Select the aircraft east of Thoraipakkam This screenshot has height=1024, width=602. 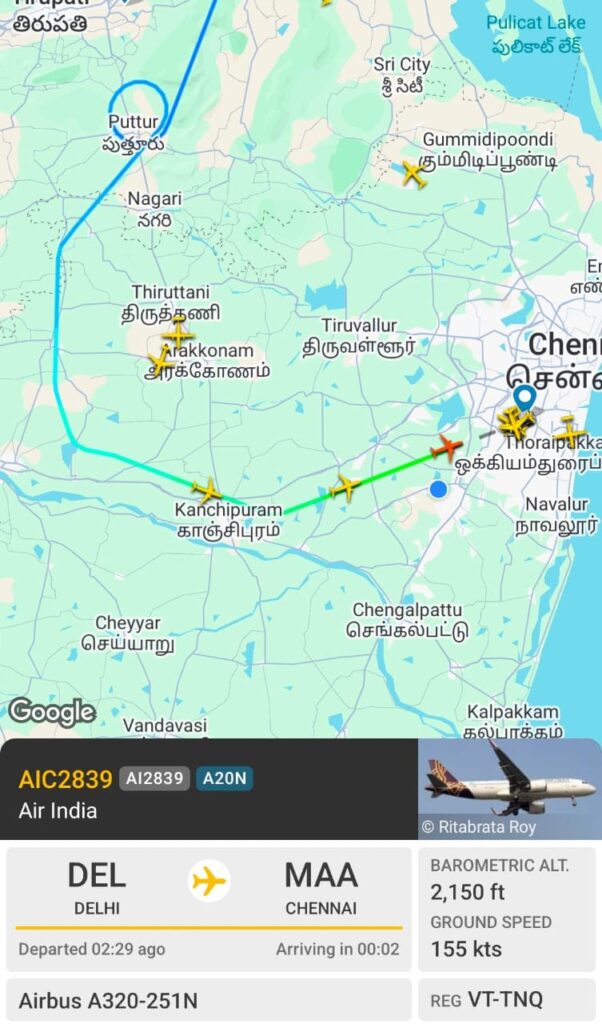tap(571, 431)
